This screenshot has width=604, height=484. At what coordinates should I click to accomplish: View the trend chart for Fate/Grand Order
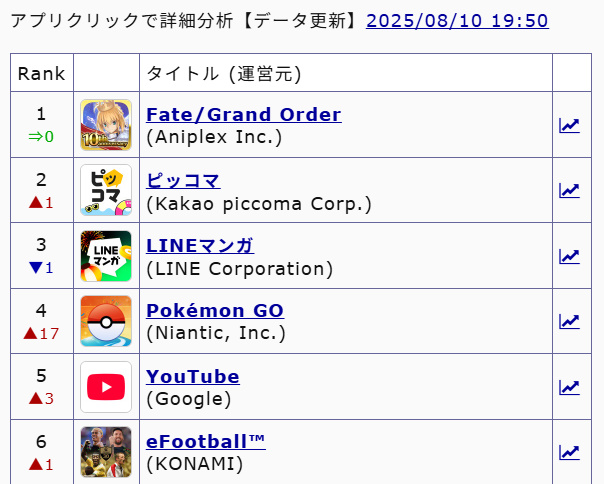[x=569, y=125]
